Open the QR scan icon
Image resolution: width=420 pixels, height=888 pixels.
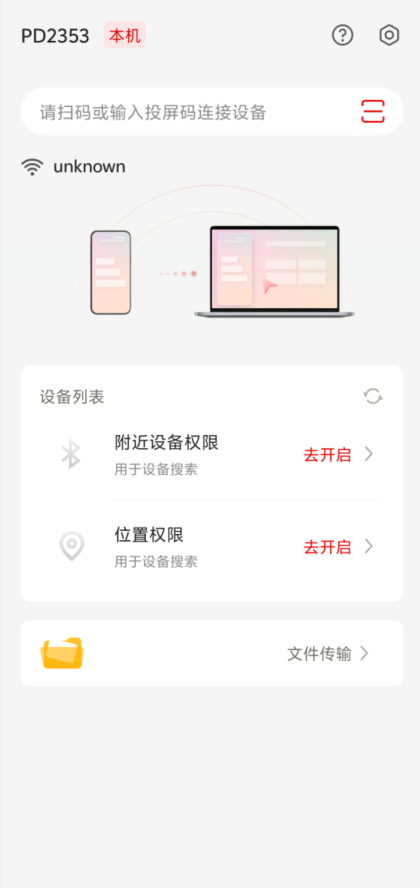point(373,112)
